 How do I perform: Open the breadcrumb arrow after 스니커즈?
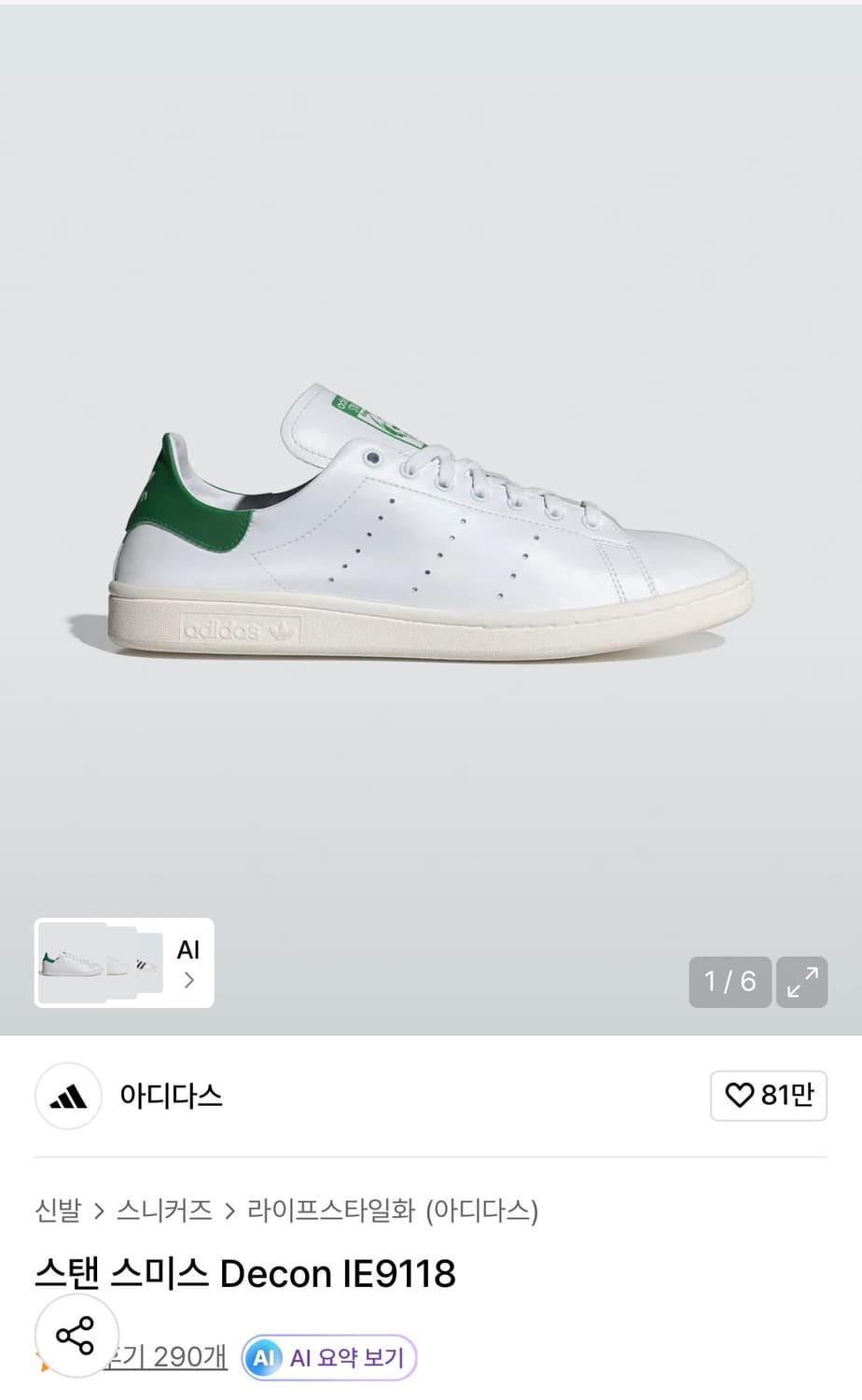230,1210
